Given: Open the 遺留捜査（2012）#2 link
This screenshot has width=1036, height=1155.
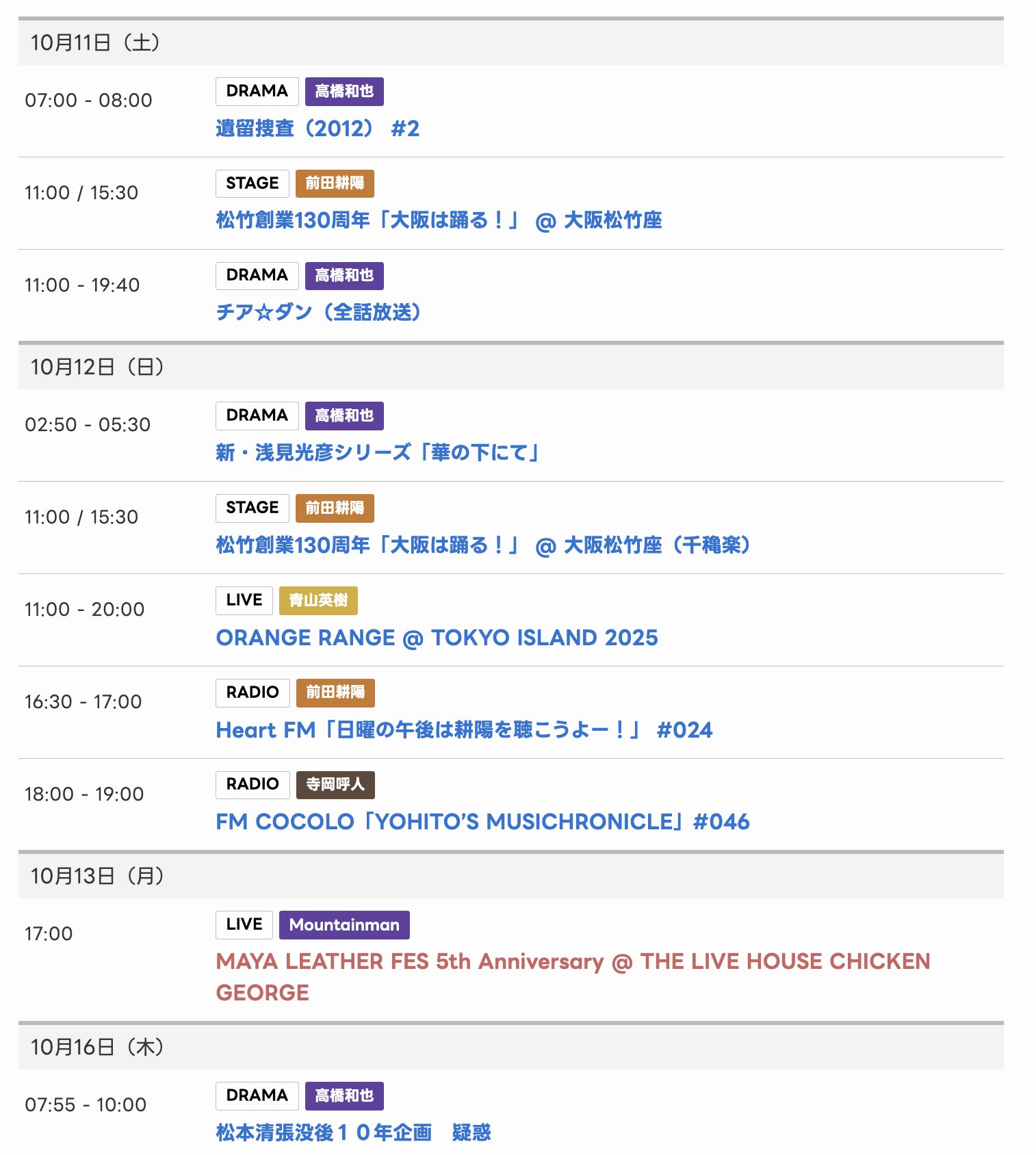Looking at the screenshot, I should pyautogui.click(x=317, y=129).
